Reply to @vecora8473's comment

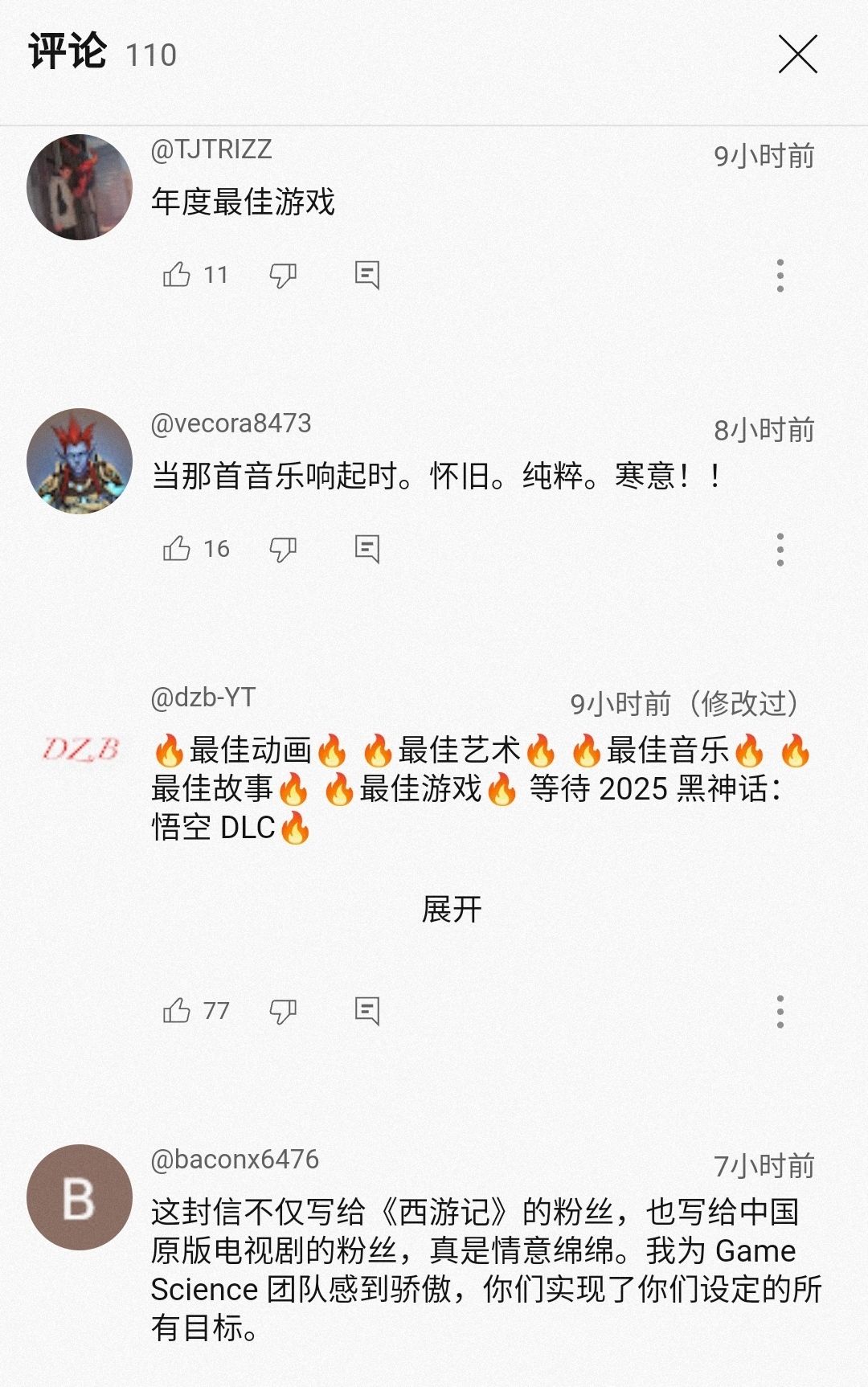click(367, 549)
